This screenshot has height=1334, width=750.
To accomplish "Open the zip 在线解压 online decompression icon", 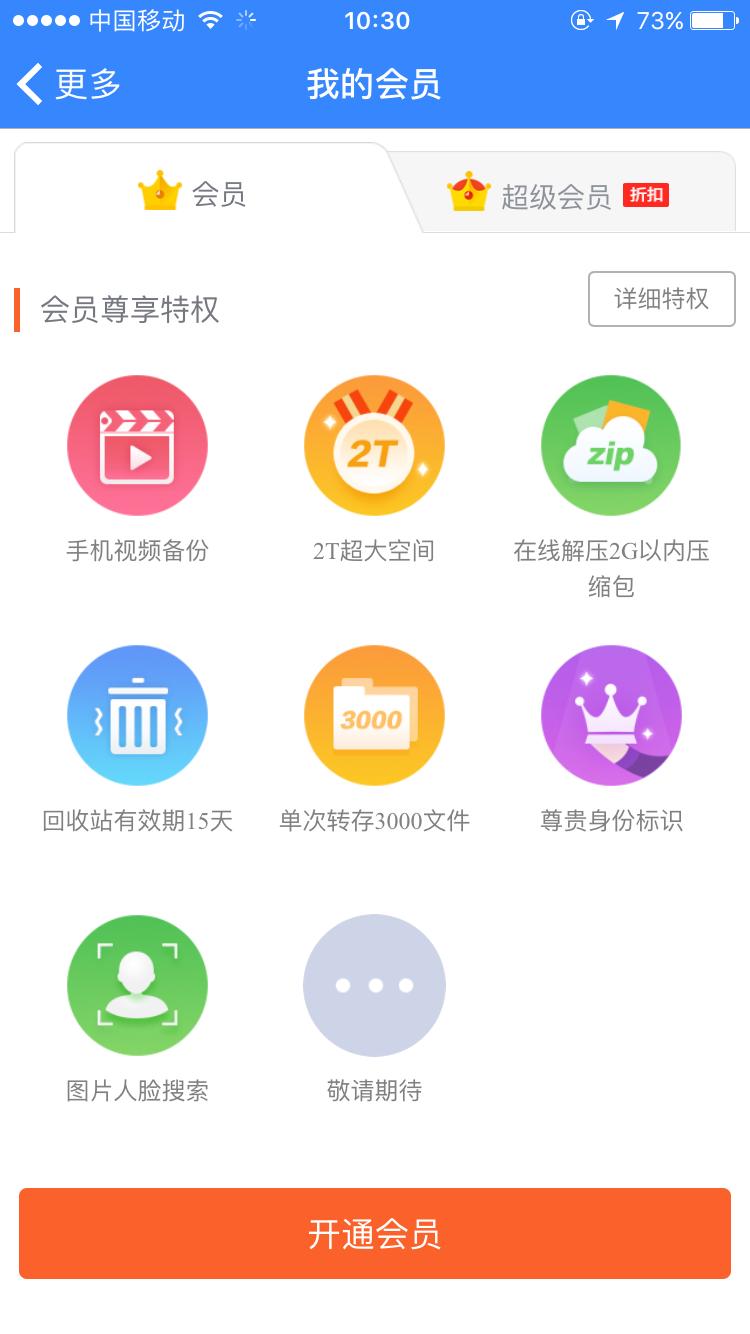I will [x=611, y=445].
